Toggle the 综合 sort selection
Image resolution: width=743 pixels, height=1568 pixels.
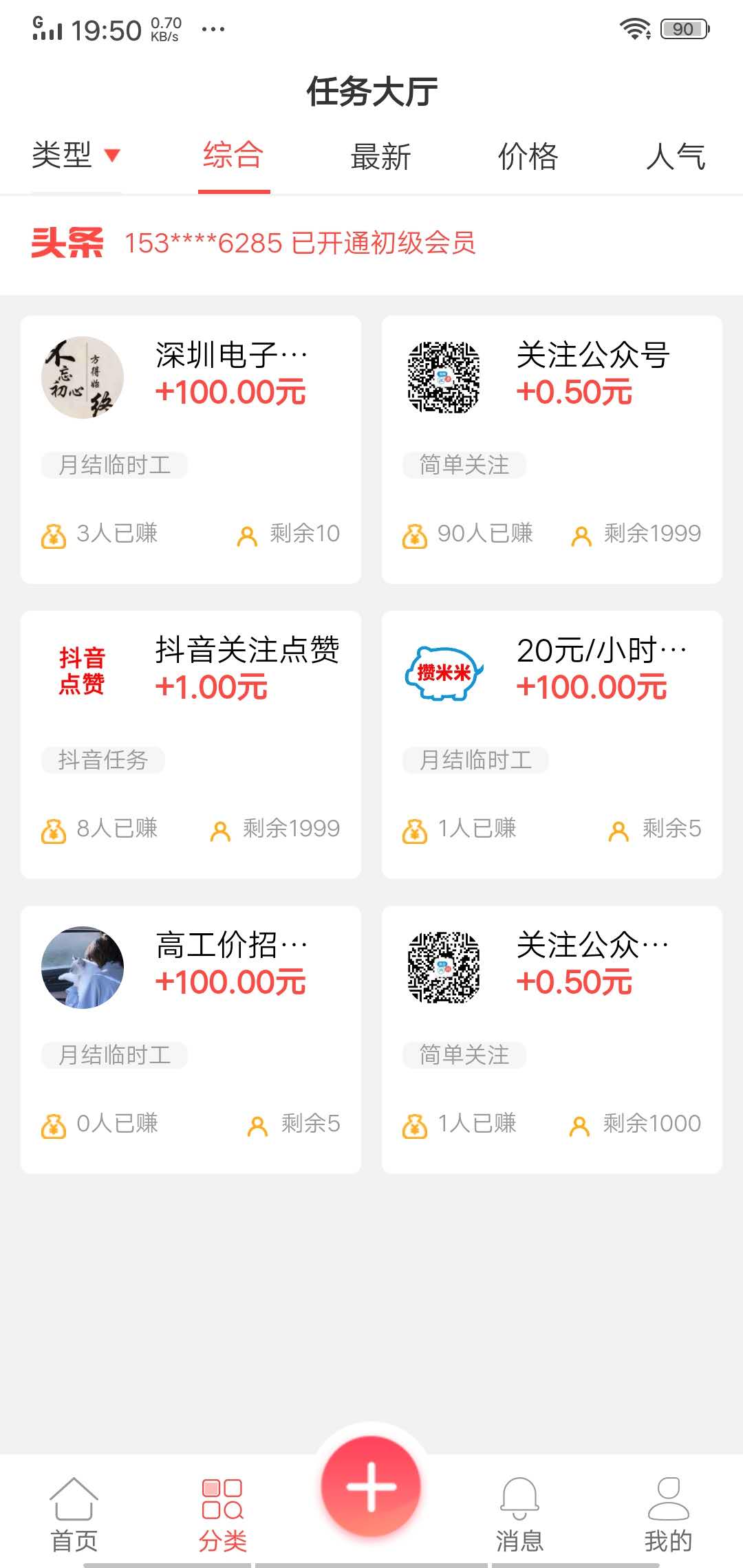[234, 155]
